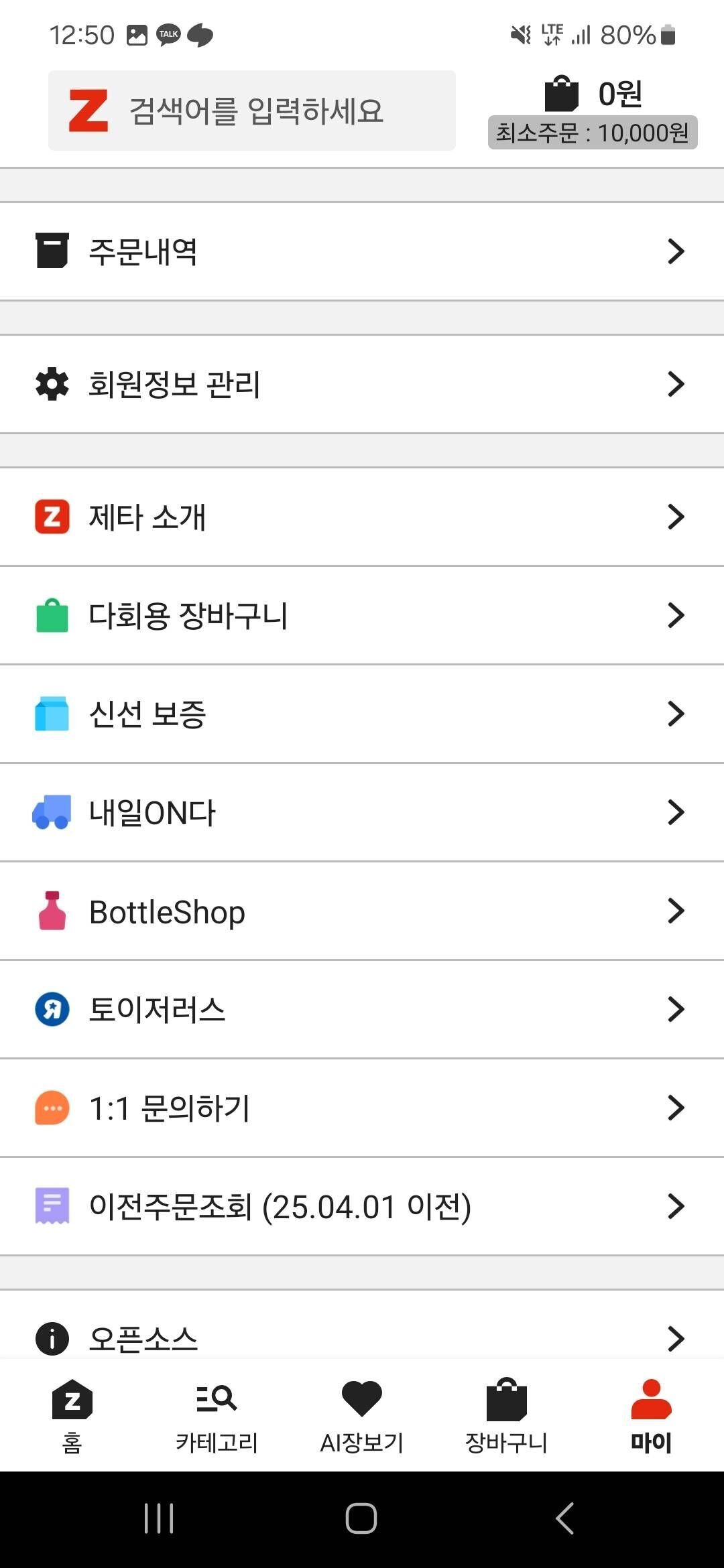The height and width of the screenshot is (1568, 724).
Task: Open the AI장보기 tab
Action: pos(362,1414)
